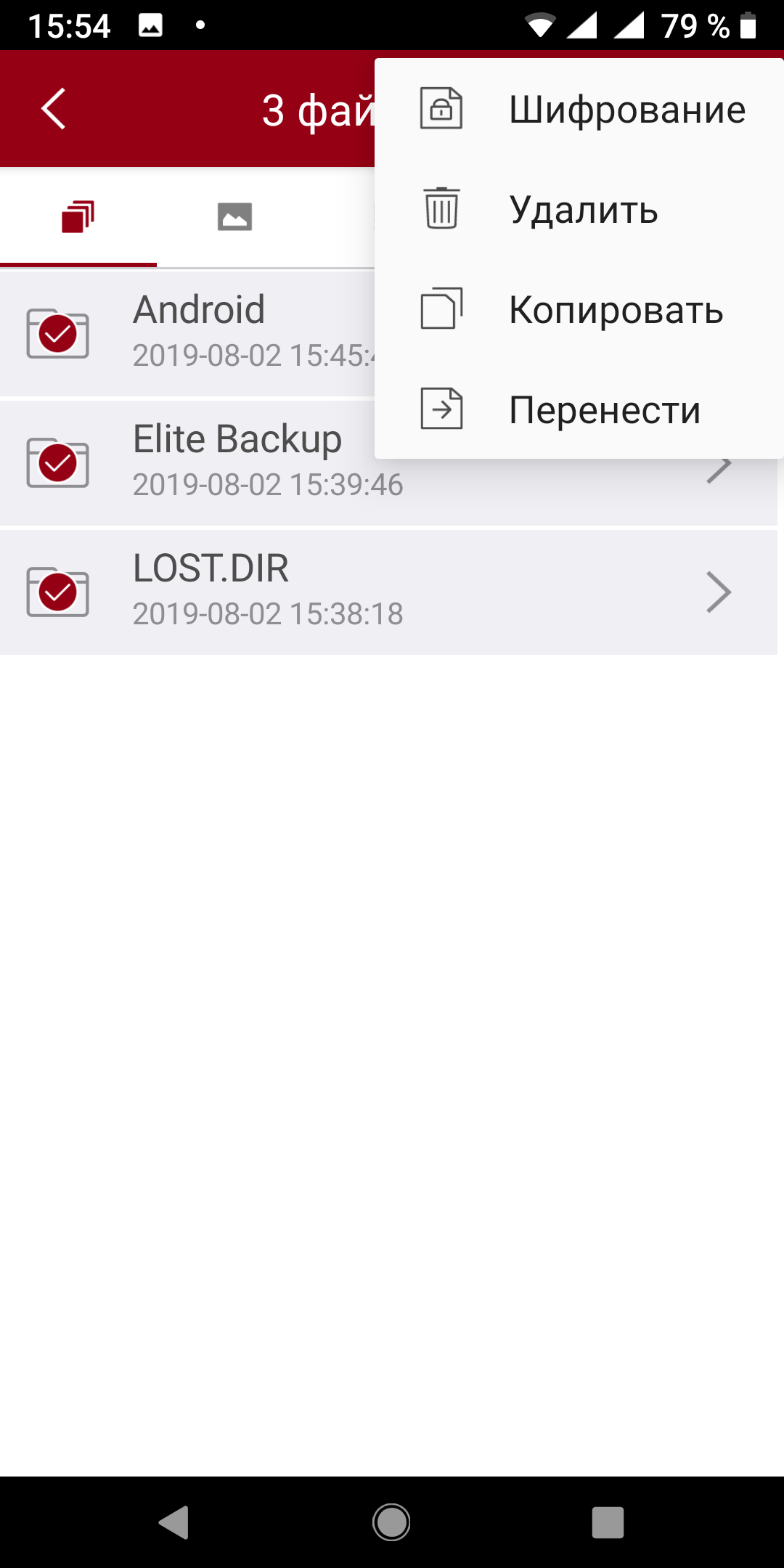Viewport: 784px width, 1568px height.
Task: Tap the system home button
Action: 391,1522
